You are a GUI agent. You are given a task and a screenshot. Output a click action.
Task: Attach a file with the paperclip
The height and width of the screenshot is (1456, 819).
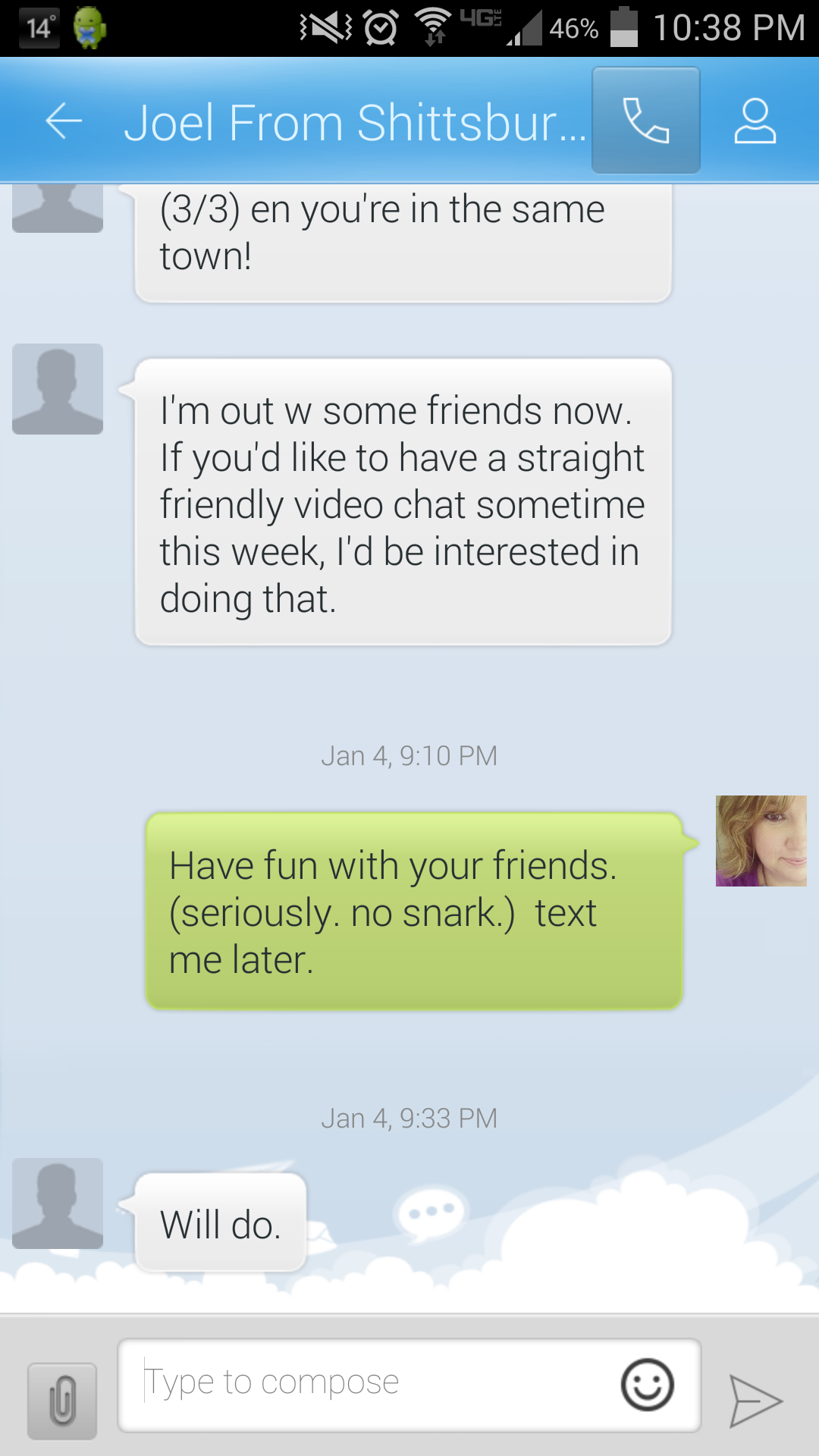pyautogui.click(x=62, y=1400)
